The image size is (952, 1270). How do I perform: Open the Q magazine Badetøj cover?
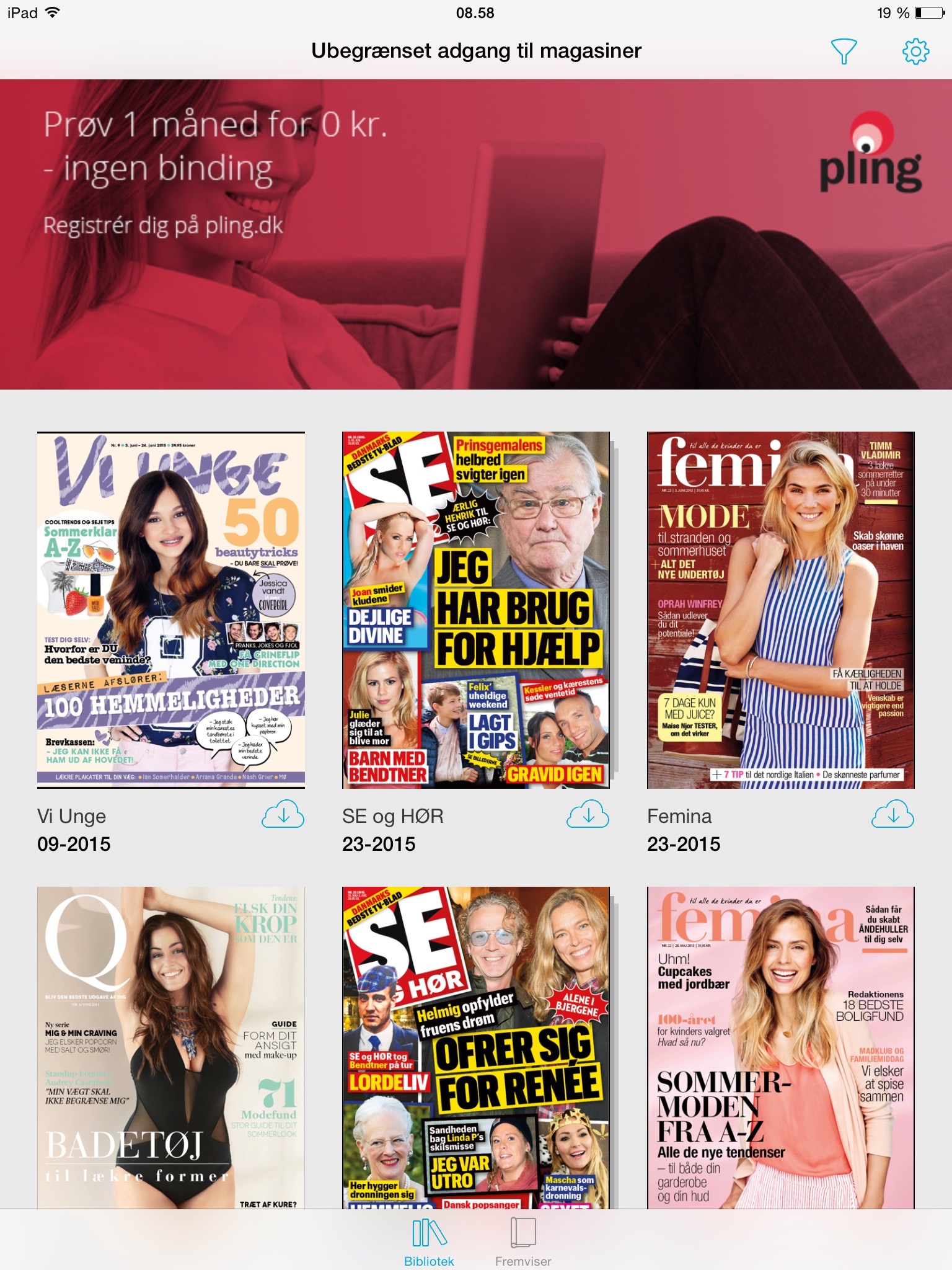[x=171, y=1047]
